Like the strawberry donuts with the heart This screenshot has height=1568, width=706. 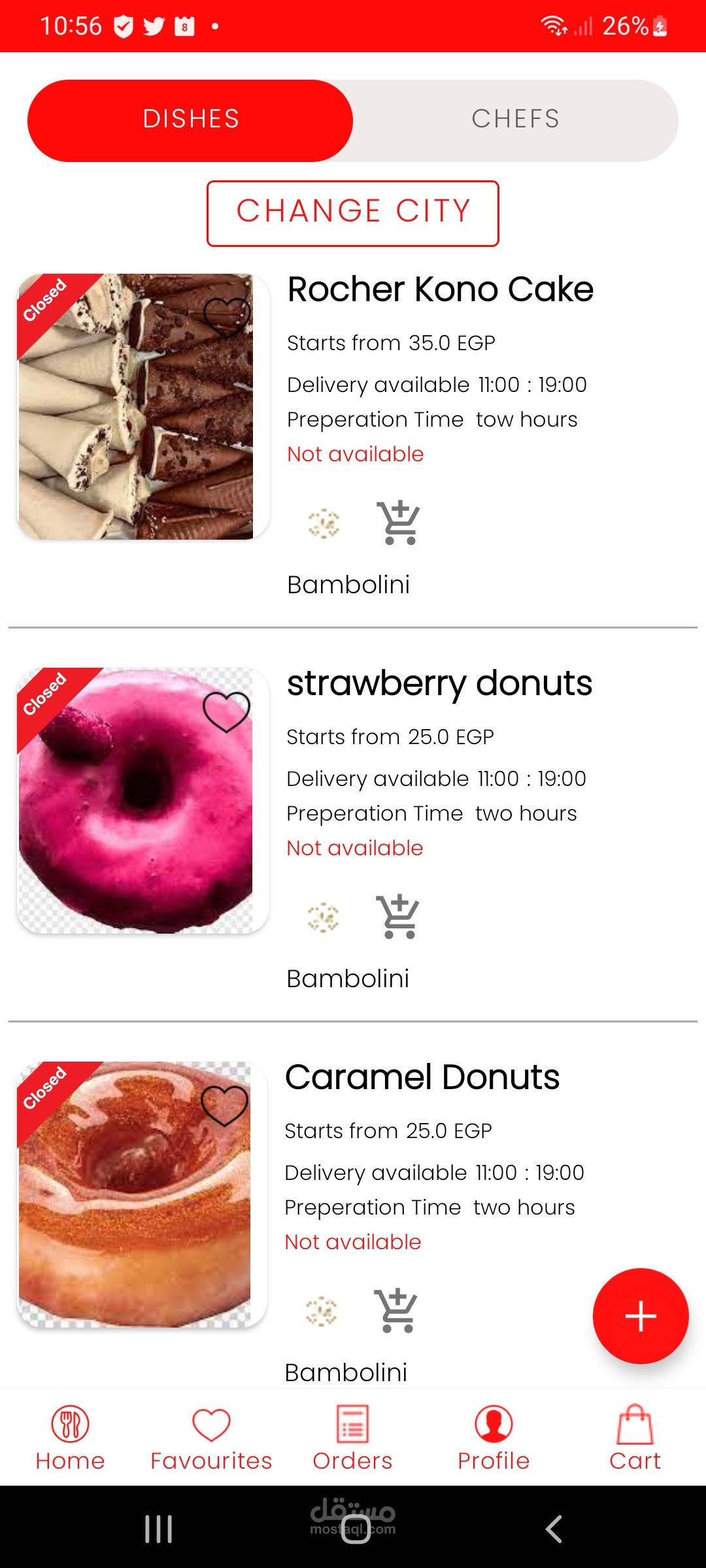[x=226, y=711]
